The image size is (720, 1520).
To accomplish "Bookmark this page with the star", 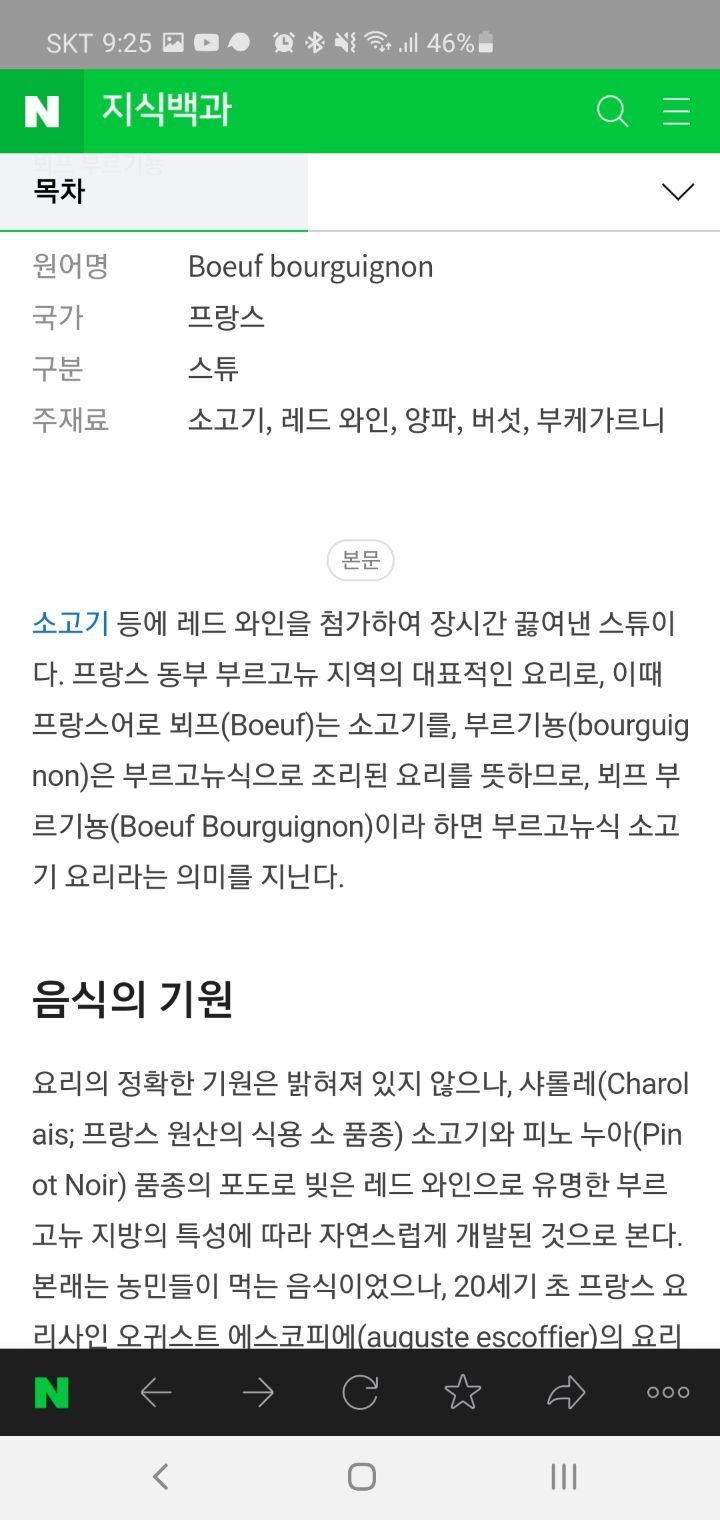I will coord(463,1392).
